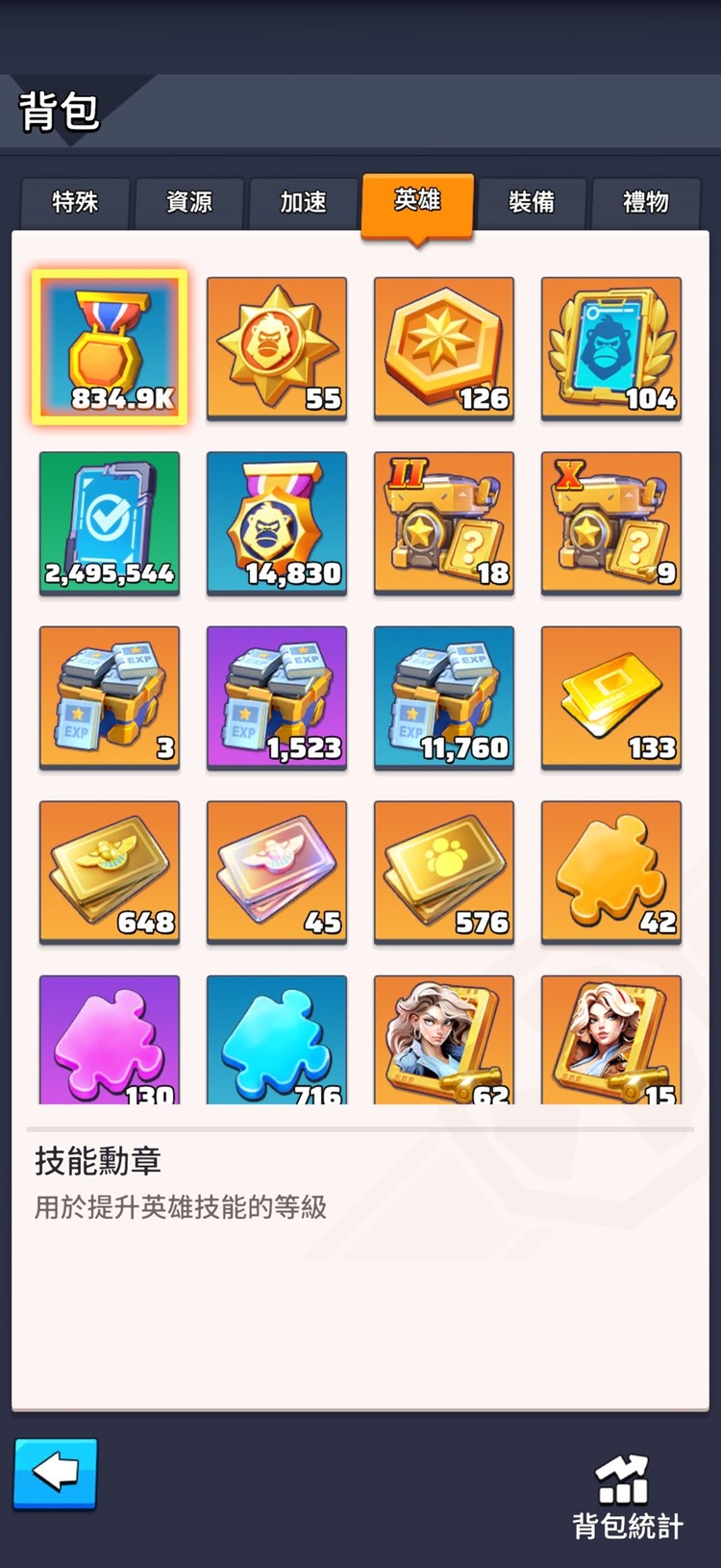The image size is (721, 1568).
Task: Select the checkmark card item with 2,495,544
Action: pyautogui.click(x=110, y=522)
